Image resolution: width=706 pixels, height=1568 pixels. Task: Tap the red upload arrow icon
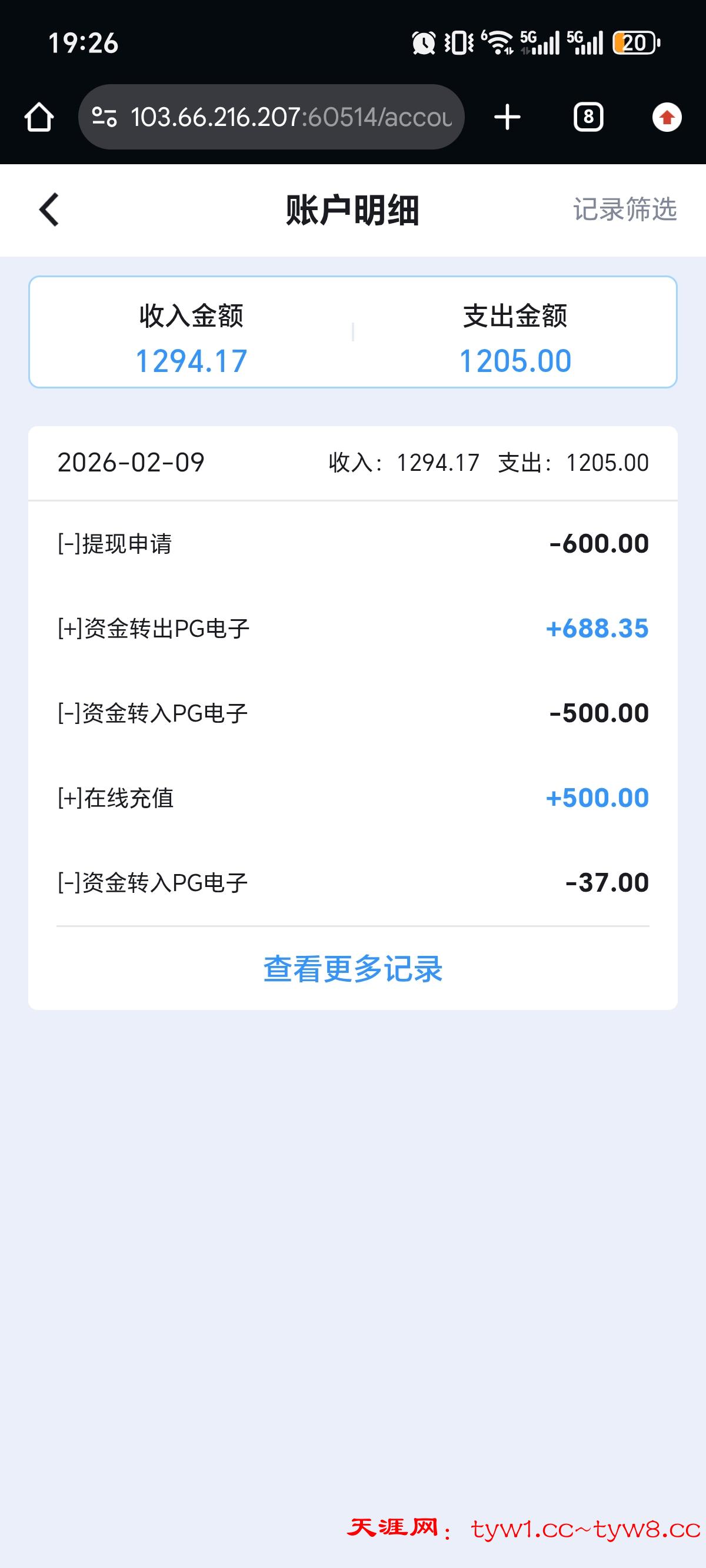tap(667, 117)
